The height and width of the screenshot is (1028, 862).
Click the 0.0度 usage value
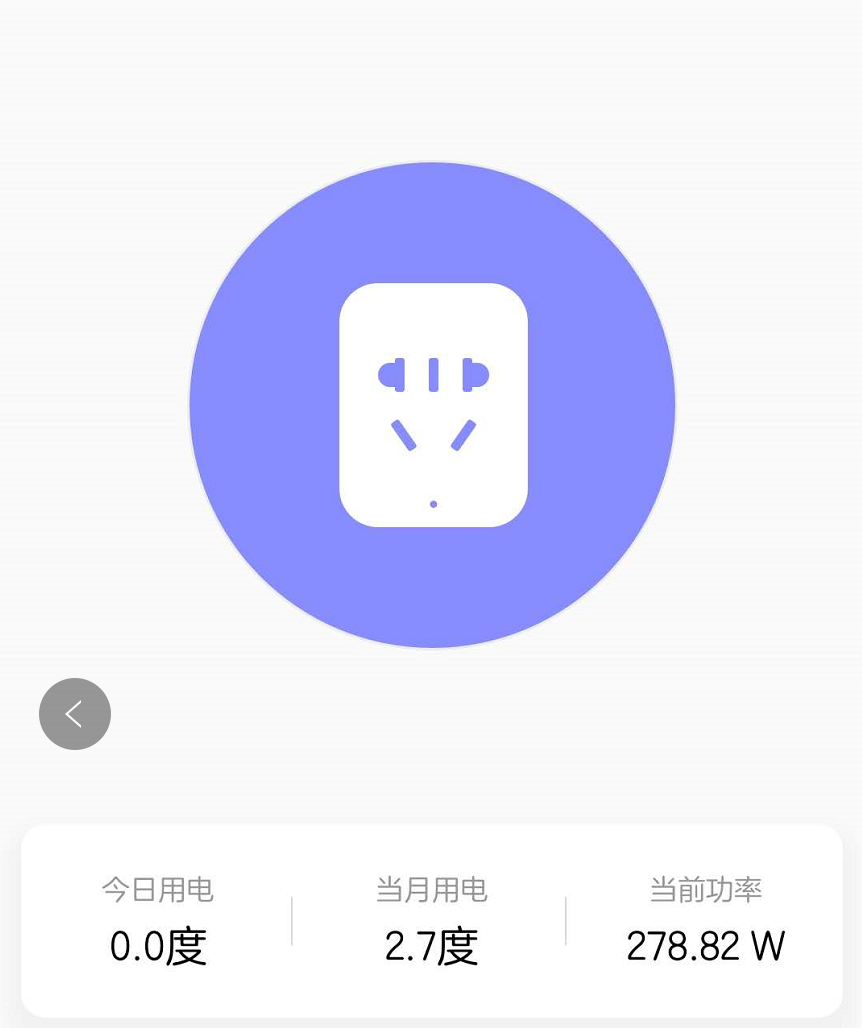[157, 946]
